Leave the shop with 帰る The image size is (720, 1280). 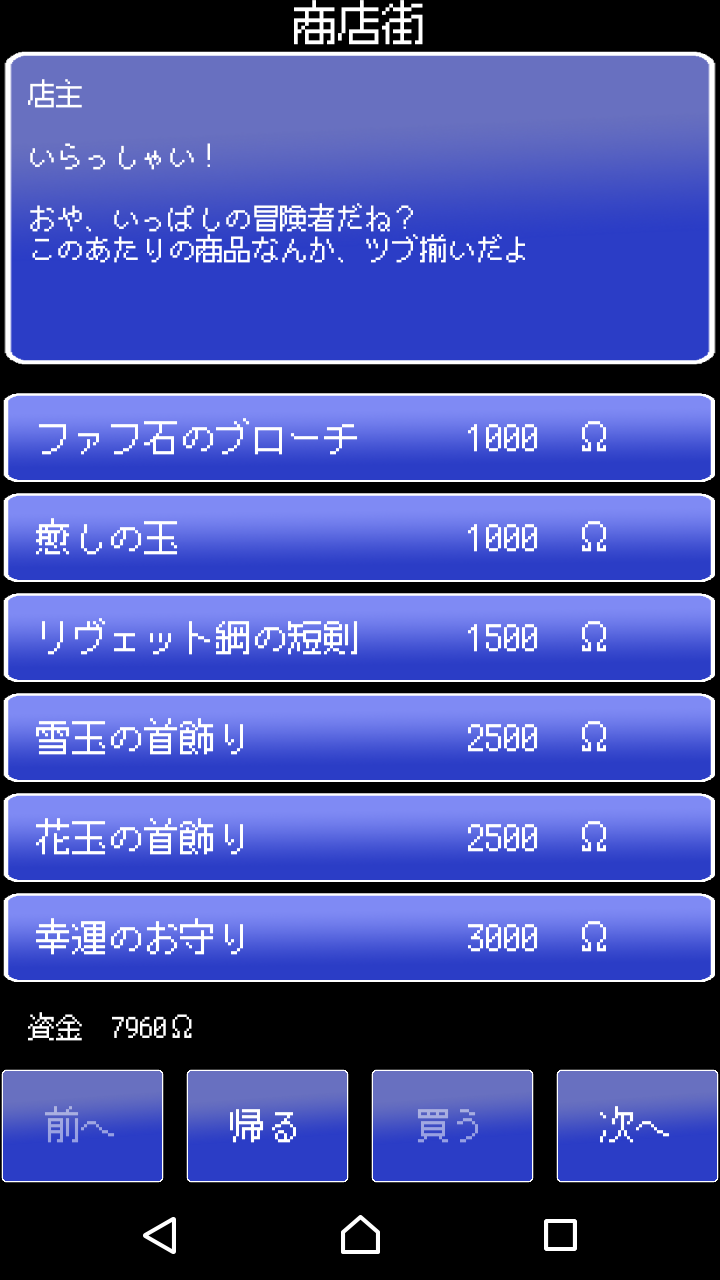267,1126
